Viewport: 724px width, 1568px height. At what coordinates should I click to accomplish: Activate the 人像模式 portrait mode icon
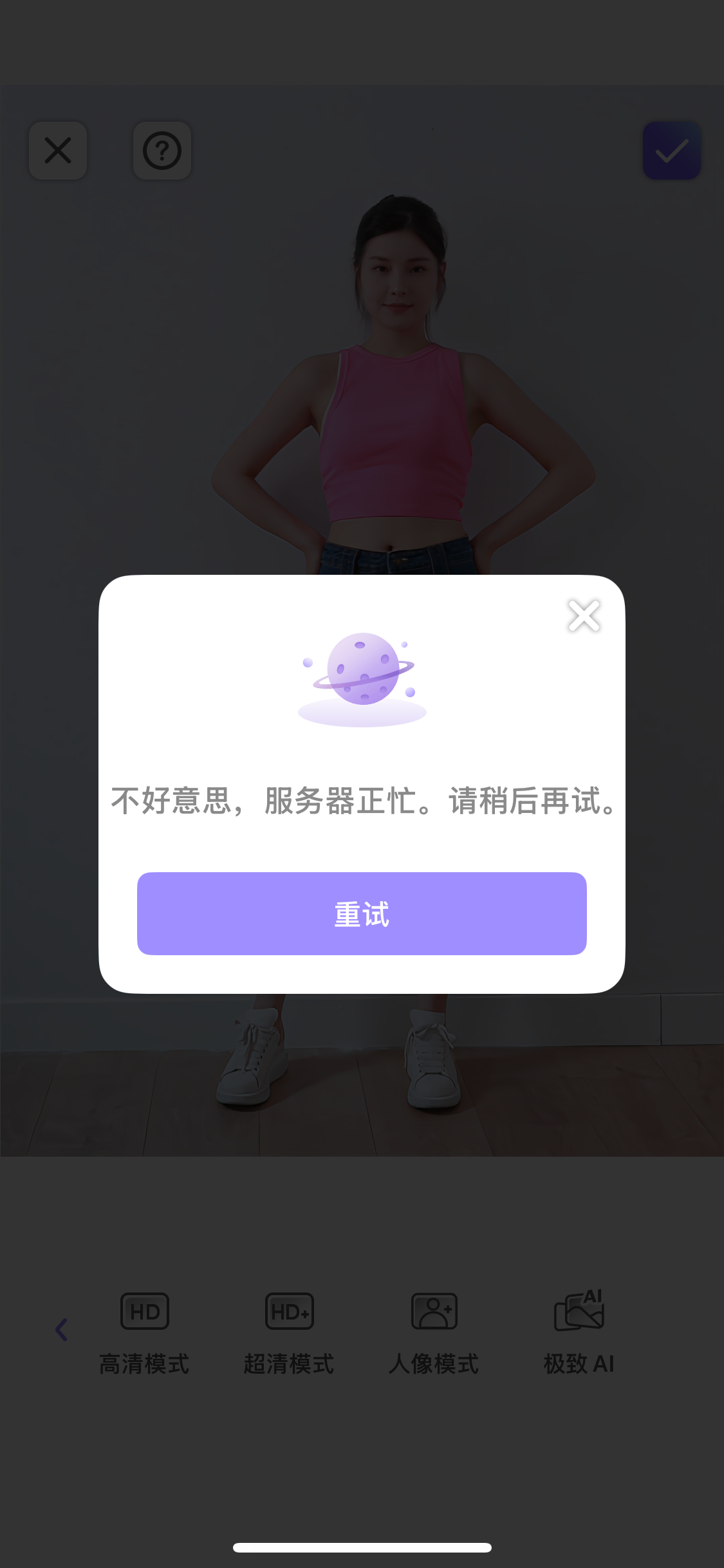tap(434, 1311)
